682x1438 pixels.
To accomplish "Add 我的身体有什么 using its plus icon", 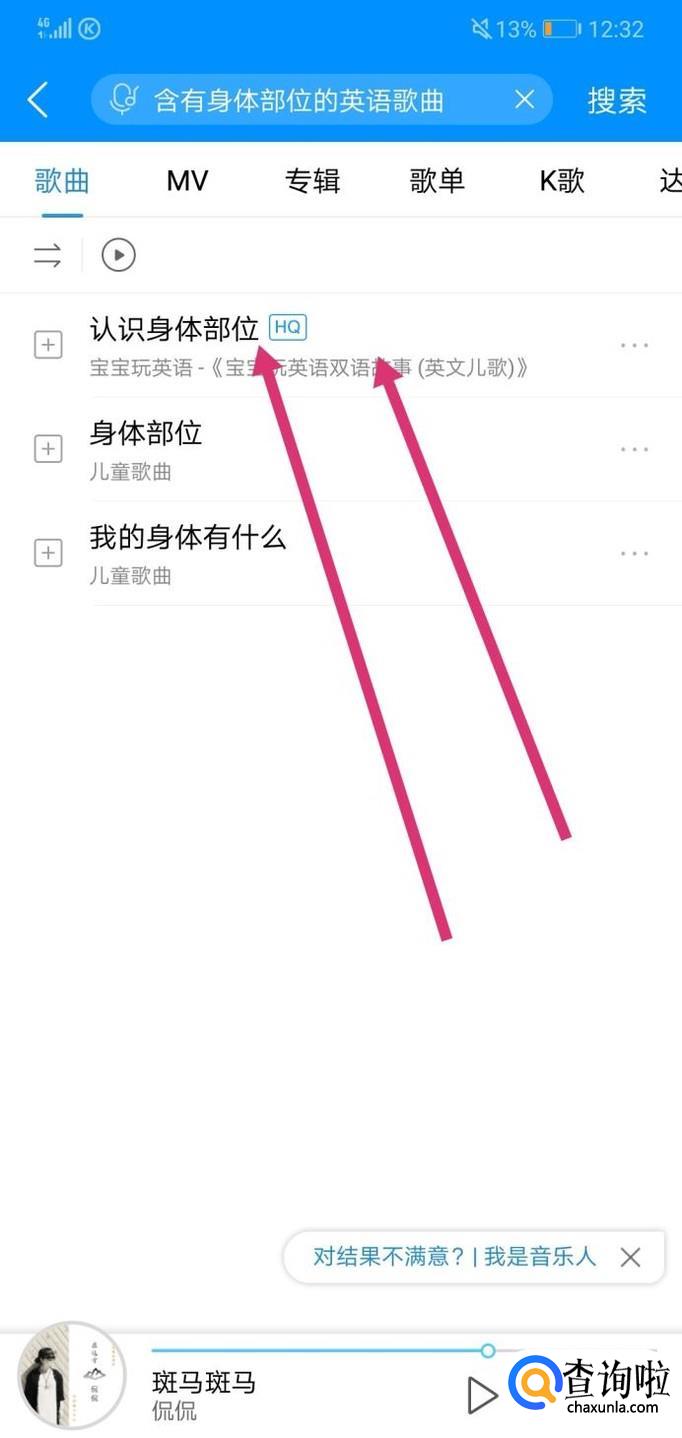I will 48,554.
